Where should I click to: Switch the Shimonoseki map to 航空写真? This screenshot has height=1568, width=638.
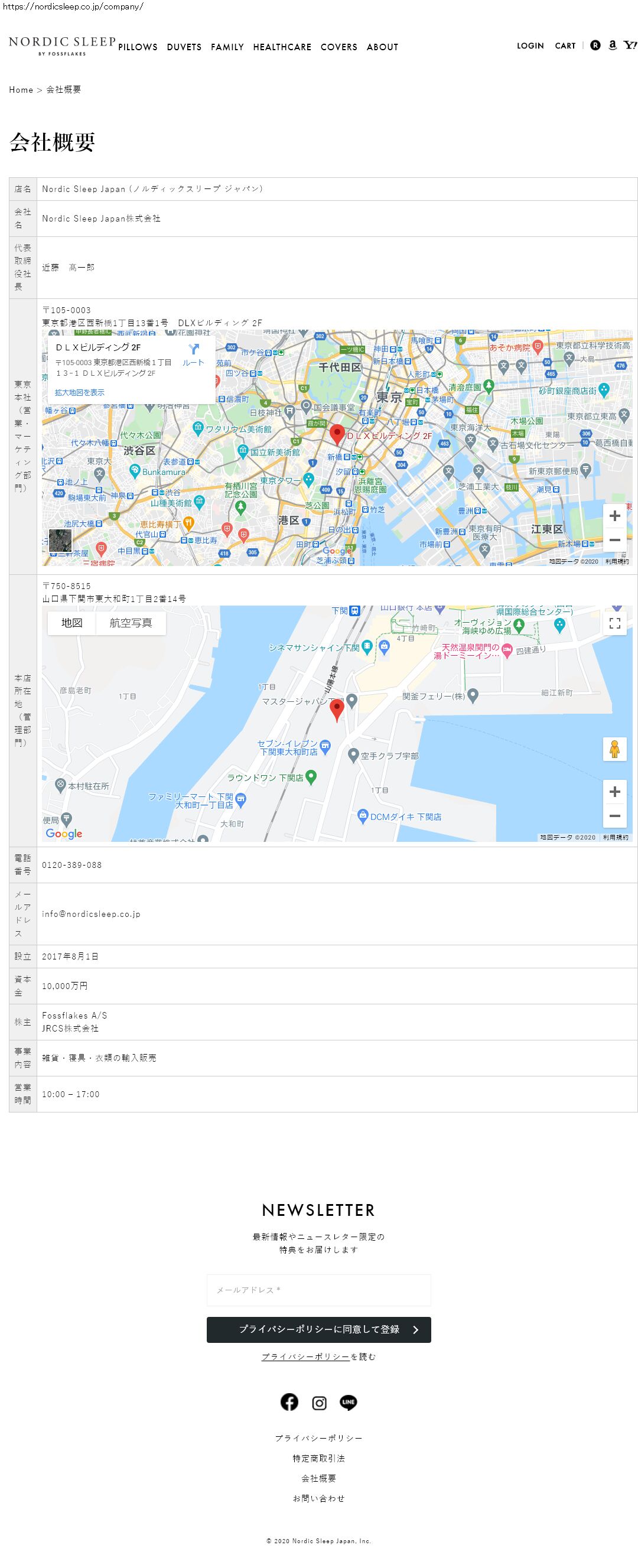pos(131,623)
